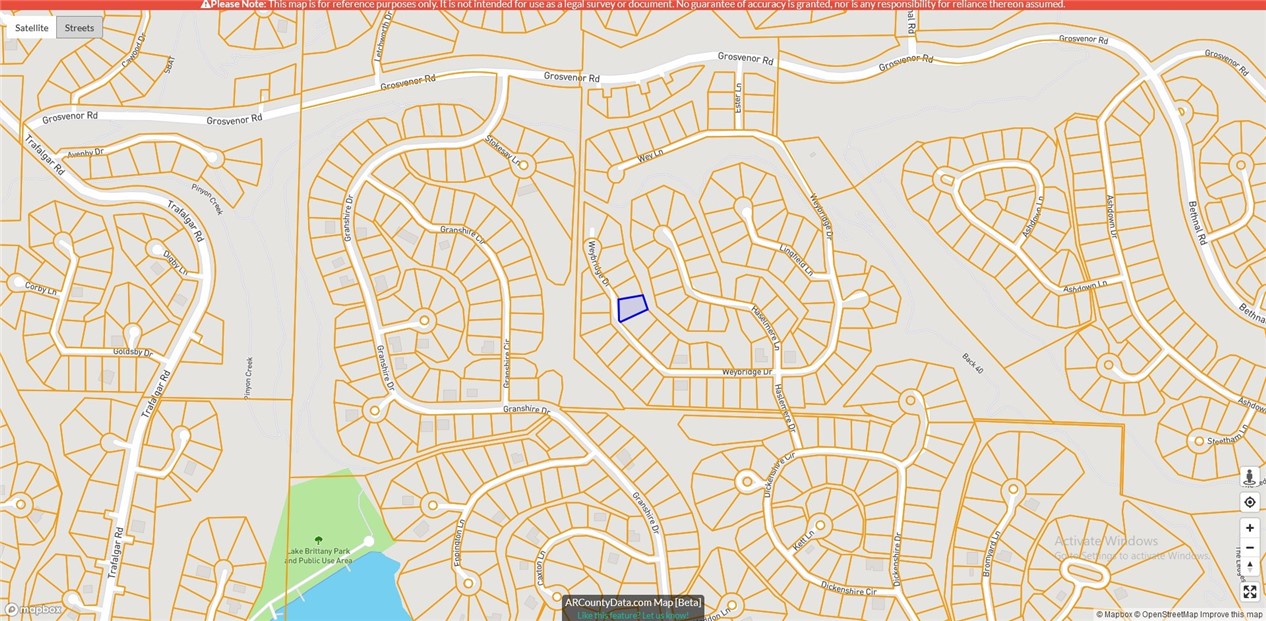Zoom in with the plus button
Image resolution: width=1266 pixels, height=621 pixels.
[1249, 528]
